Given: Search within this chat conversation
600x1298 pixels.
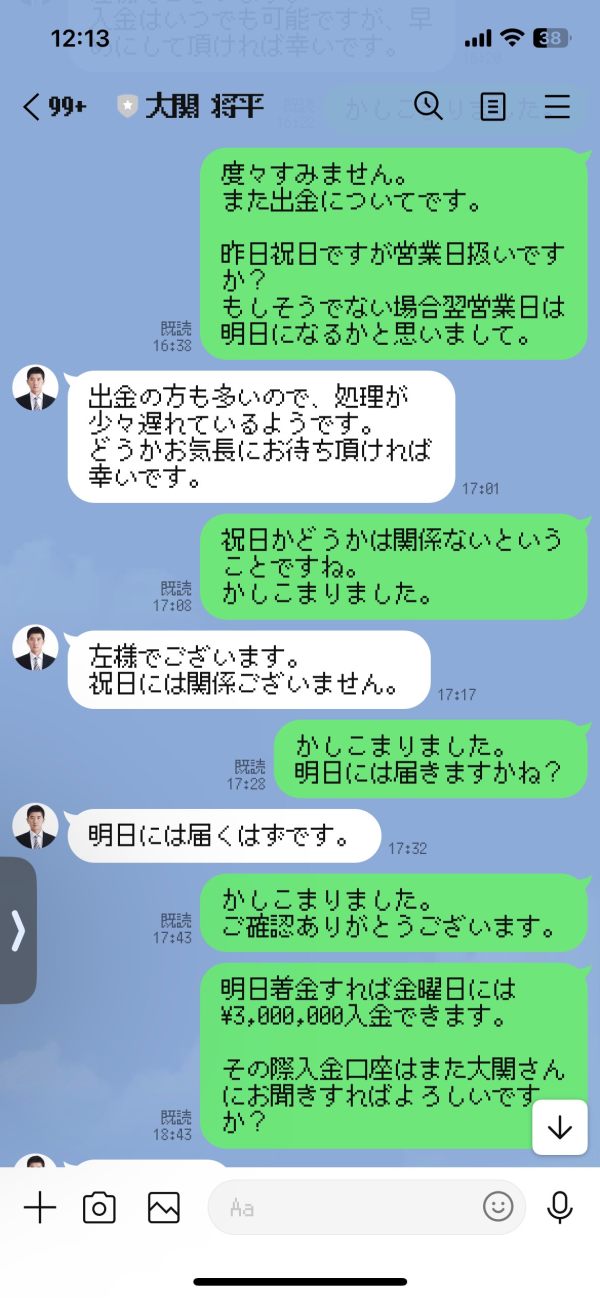Looking at the screenshot, I should (x=428, y=106).
